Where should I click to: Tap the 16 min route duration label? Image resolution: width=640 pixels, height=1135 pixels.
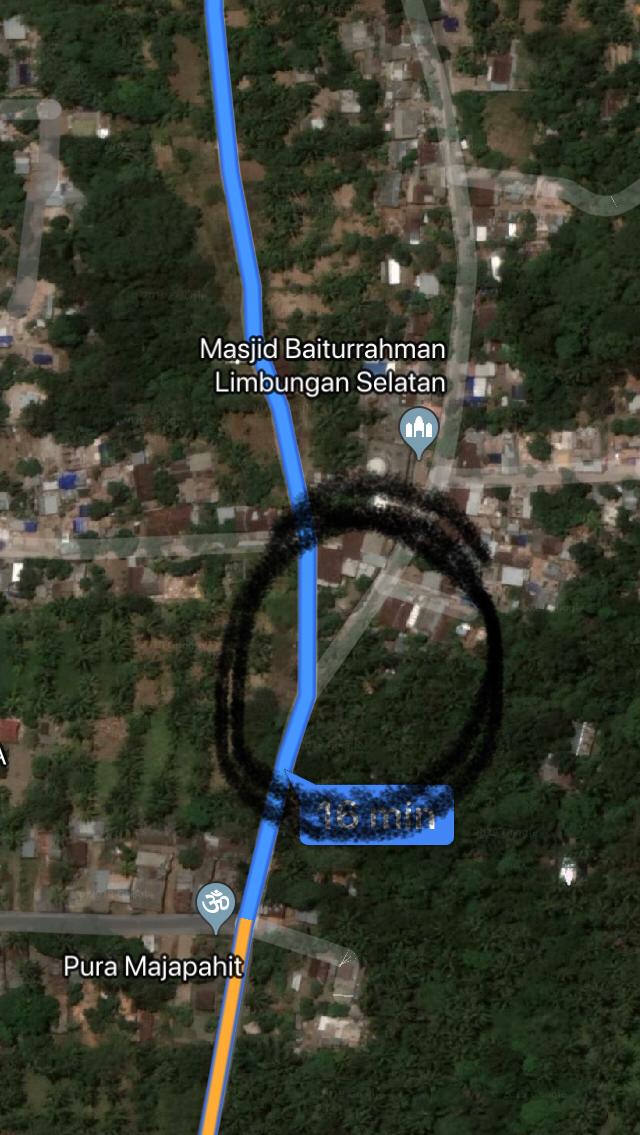click(x=378, y=816)
